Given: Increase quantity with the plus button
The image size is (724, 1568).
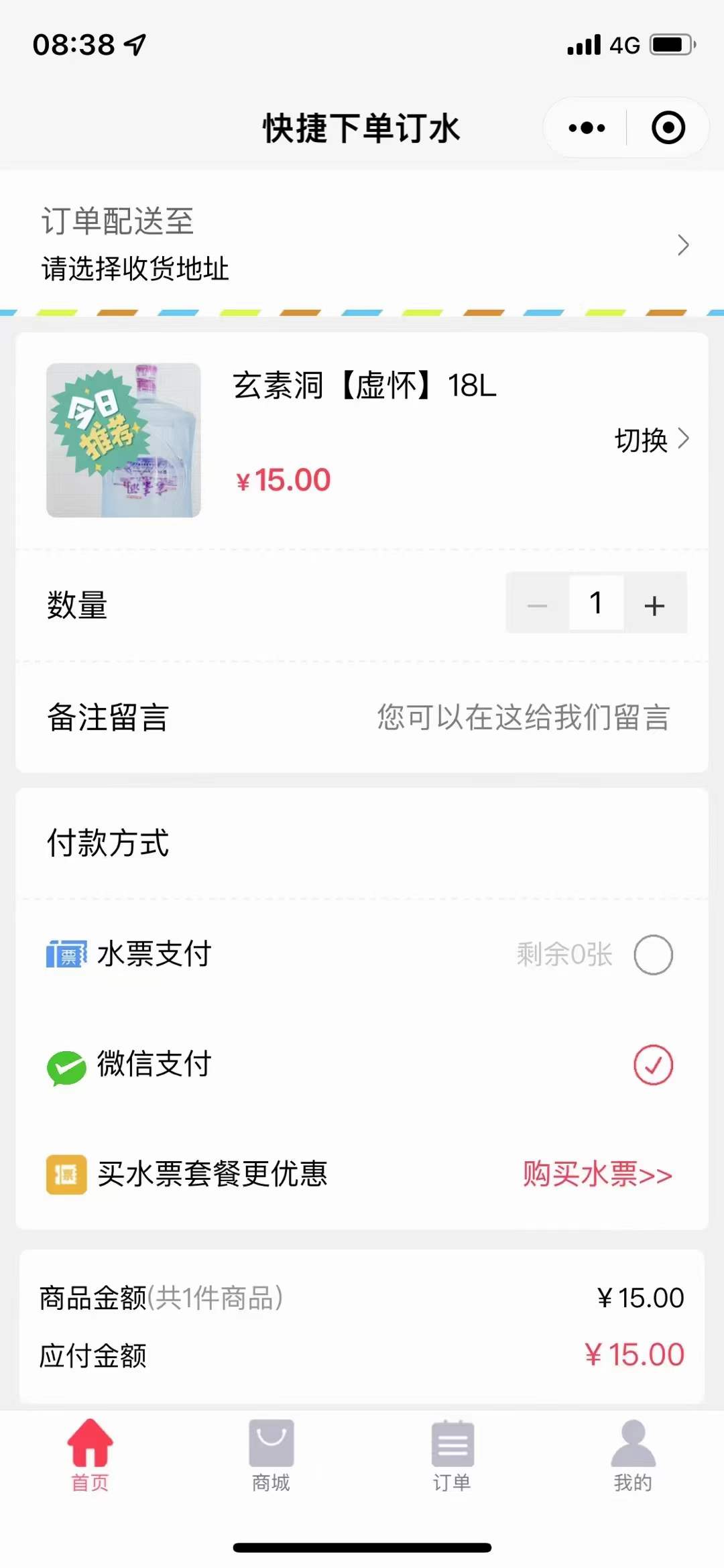Looking at the screenshot, I should [654, 604].
